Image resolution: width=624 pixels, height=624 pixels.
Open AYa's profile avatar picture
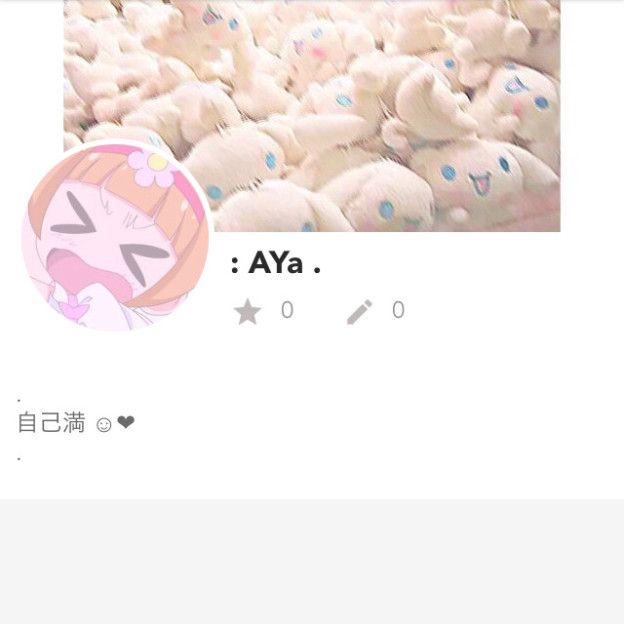[x=115, y=237]
